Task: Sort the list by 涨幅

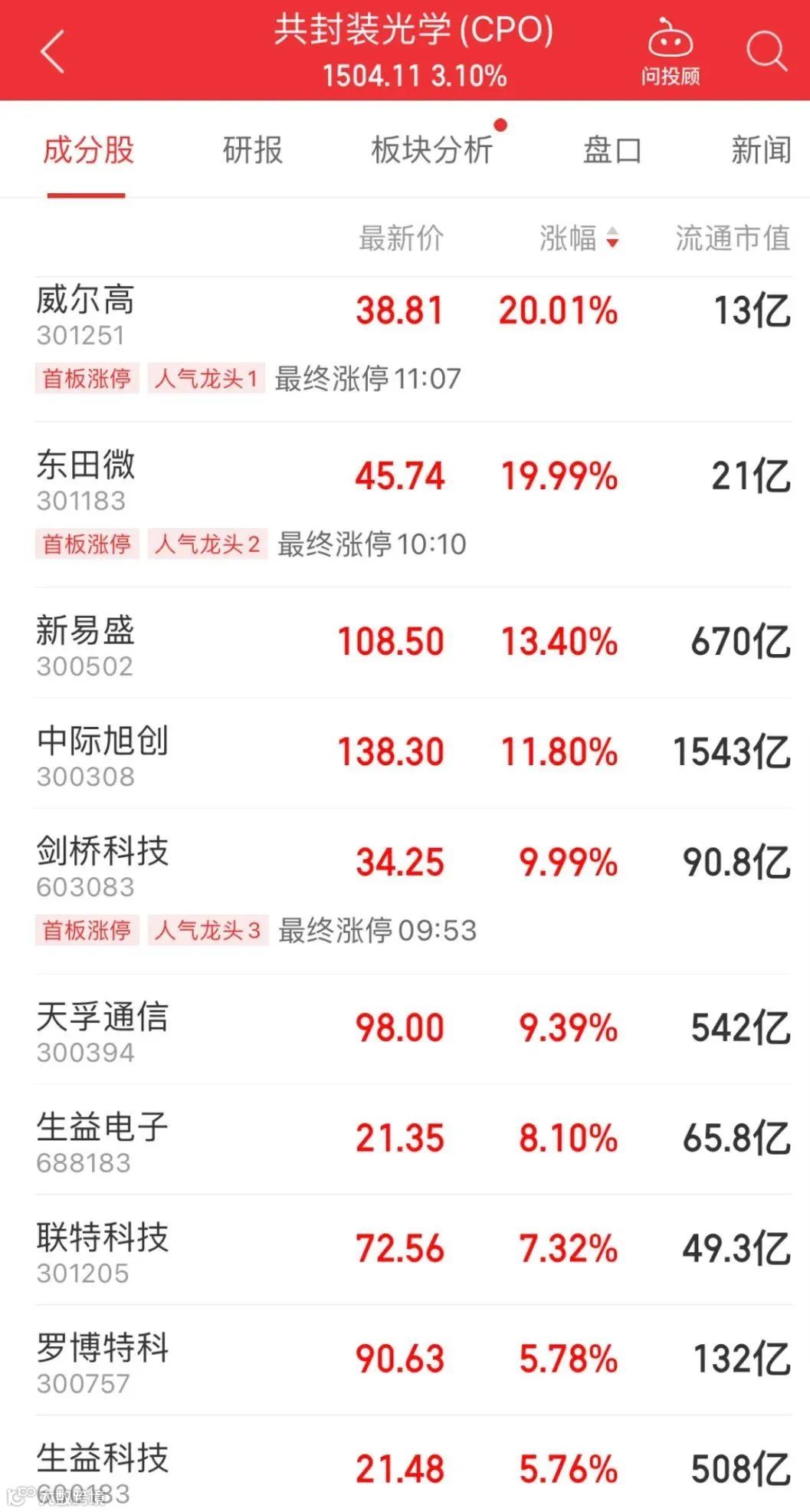Action: (579, 238)
